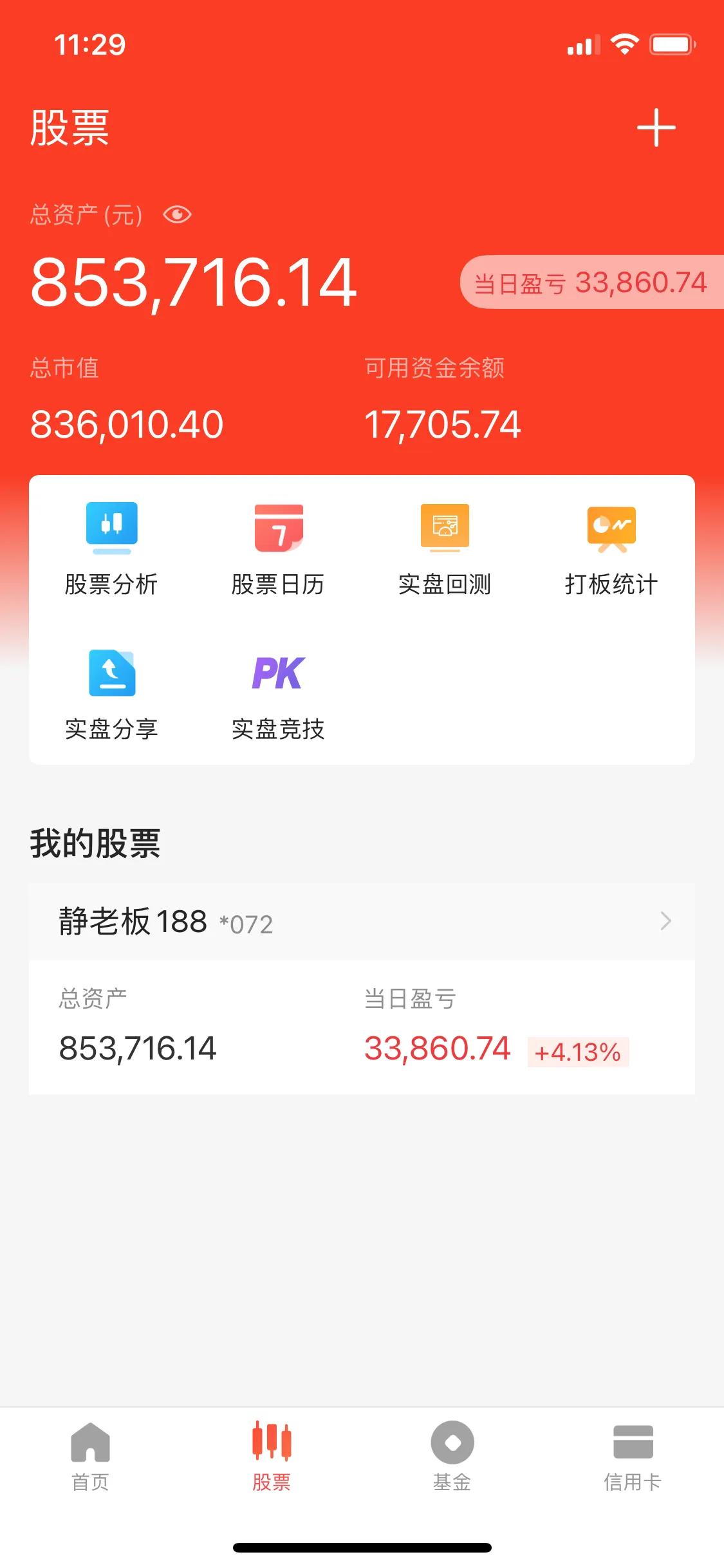724x1568 pixels.
Task: Tap the plus icon to add account
Action: [656, 127]
